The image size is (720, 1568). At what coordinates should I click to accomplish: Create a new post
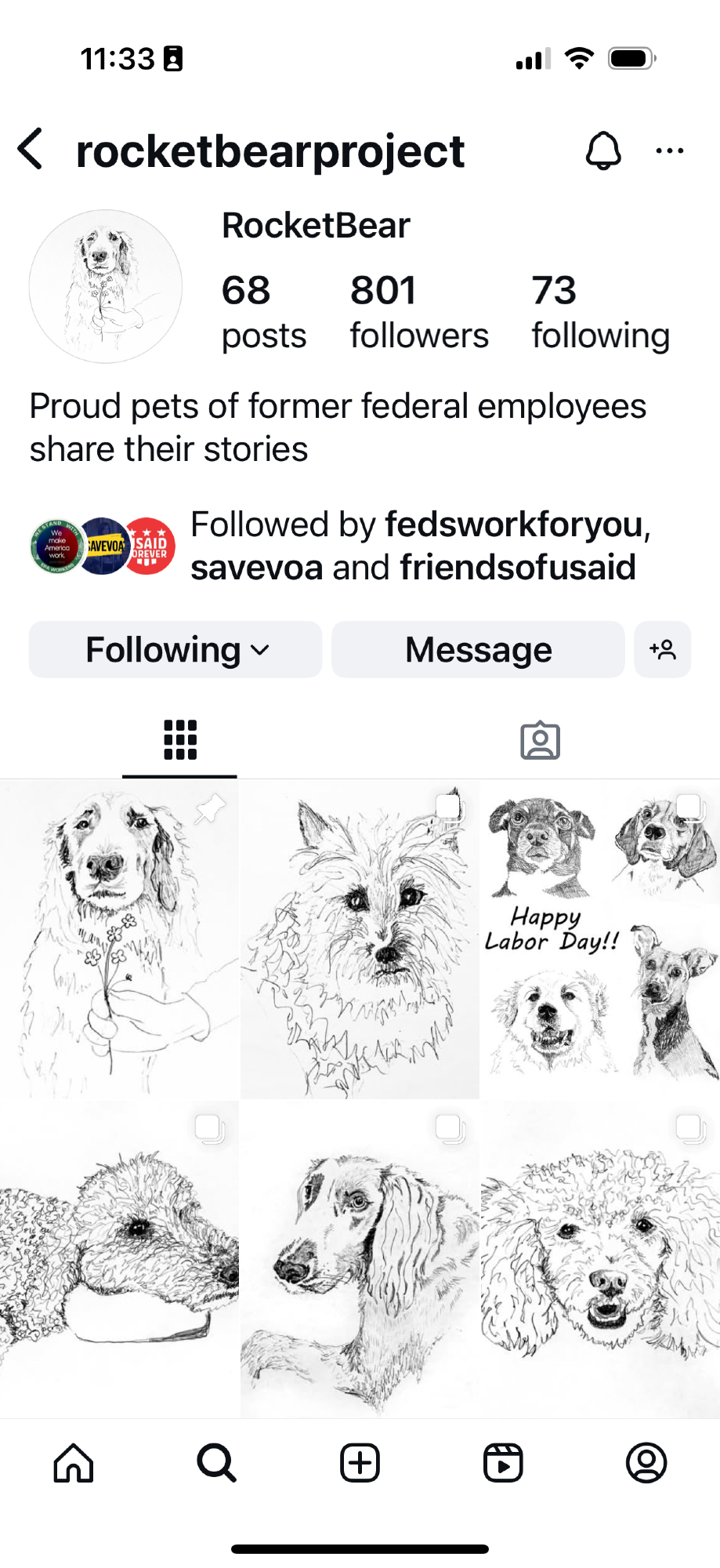point(360,1463)
